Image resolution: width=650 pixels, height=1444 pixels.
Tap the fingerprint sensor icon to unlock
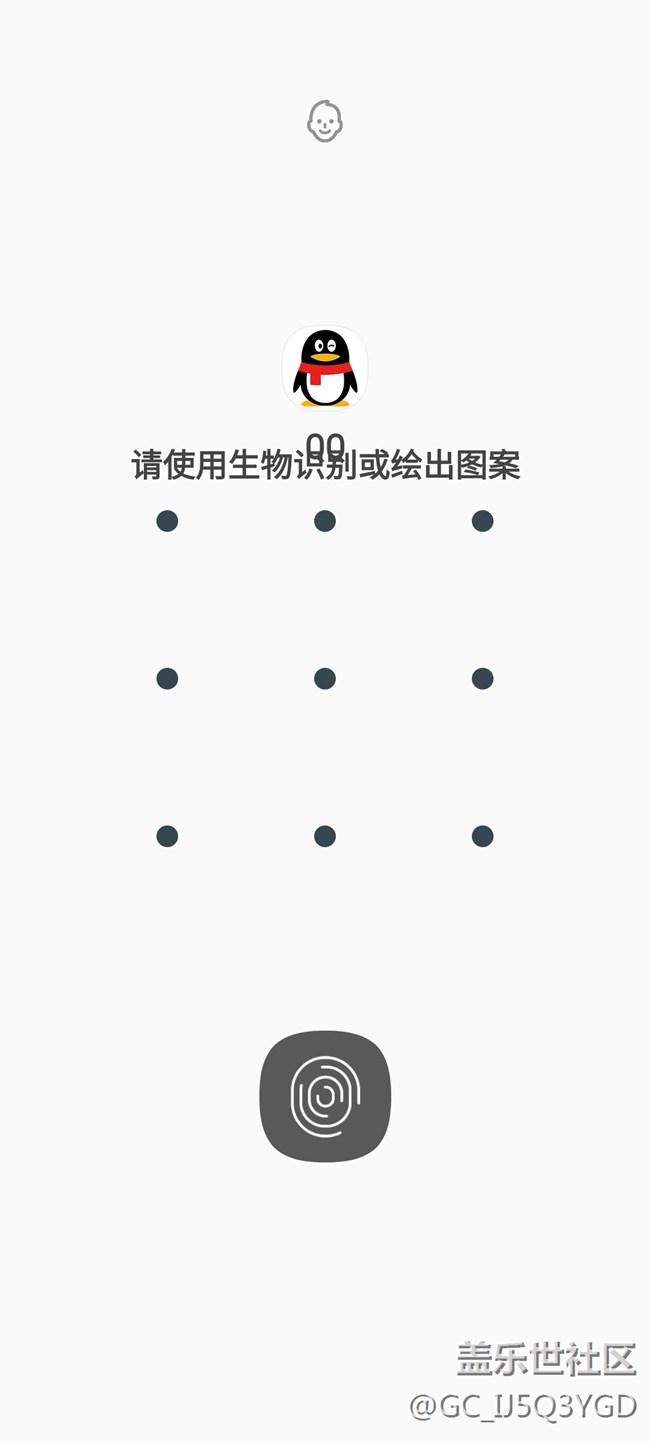pyautogui.click(x=325, y=1096)
